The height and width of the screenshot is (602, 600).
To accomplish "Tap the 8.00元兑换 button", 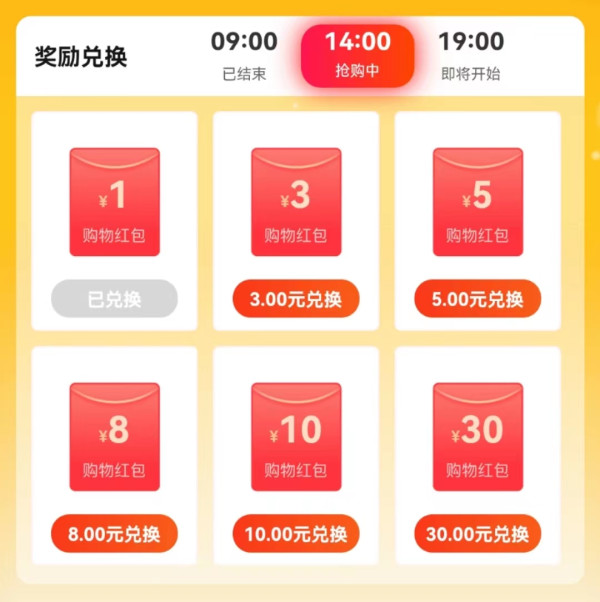I will point(114,534).
